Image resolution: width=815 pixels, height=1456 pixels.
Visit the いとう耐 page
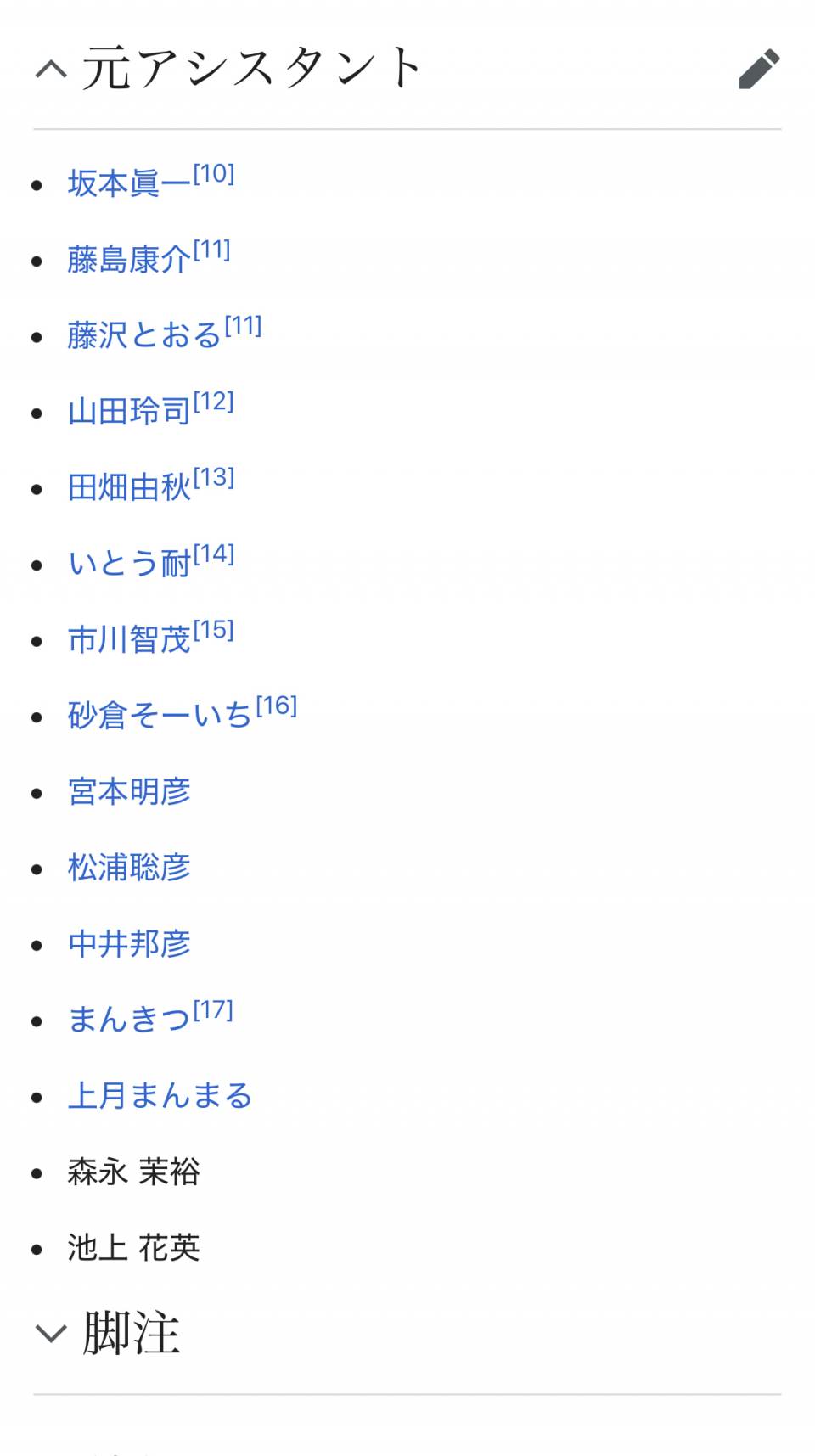(x=129, y=564)
